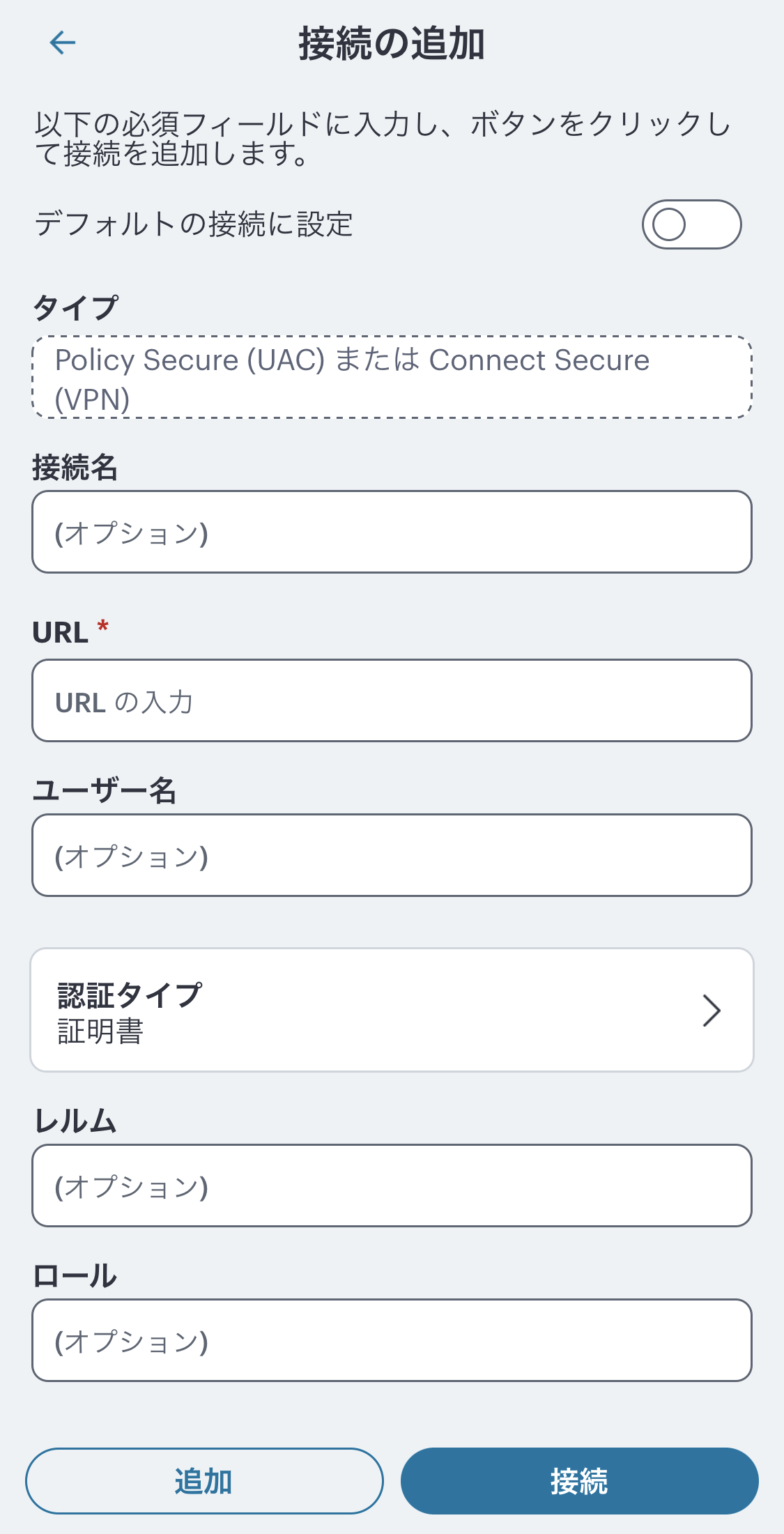Select the ユーザー名 input field
Screen dimensions: 784x1534
[392, 856]
